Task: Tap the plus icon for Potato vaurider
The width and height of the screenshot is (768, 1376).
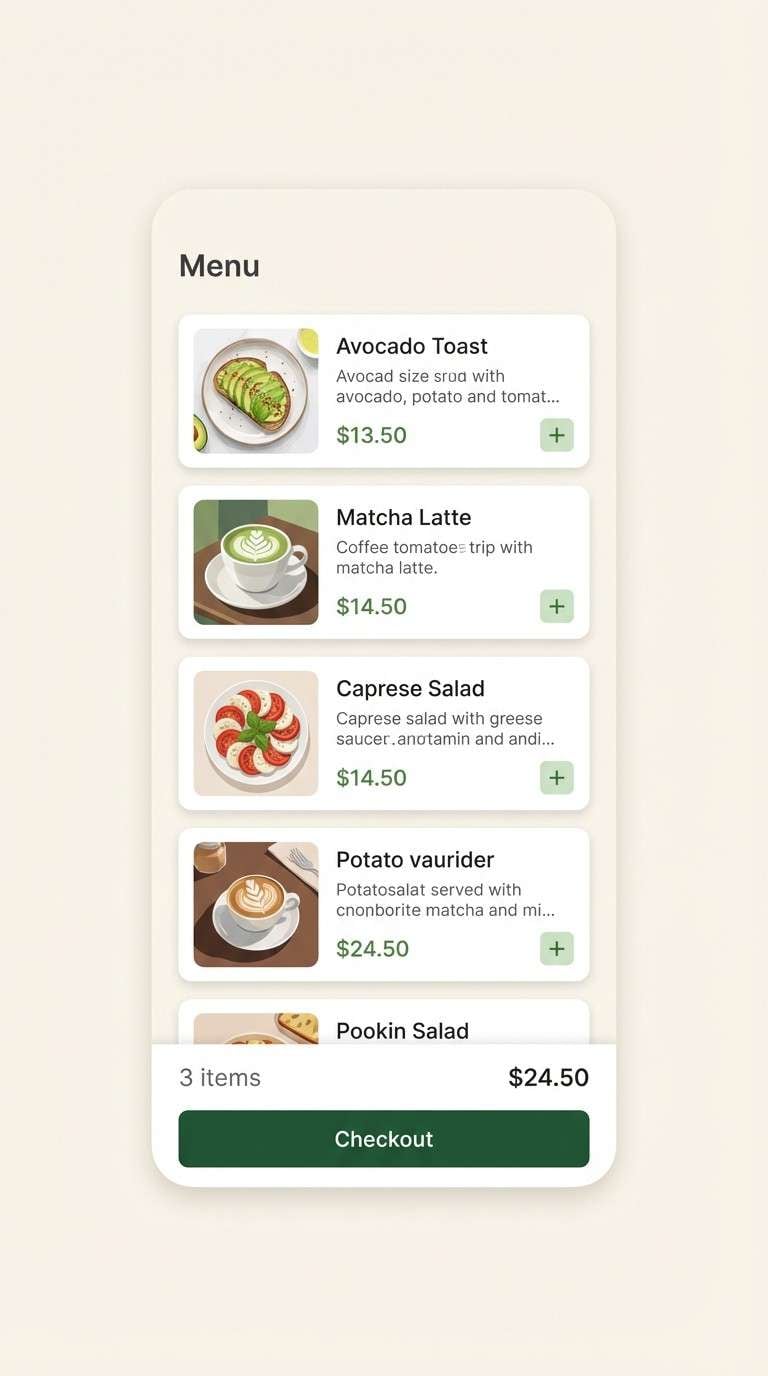Action: click(x=556, y=948)
